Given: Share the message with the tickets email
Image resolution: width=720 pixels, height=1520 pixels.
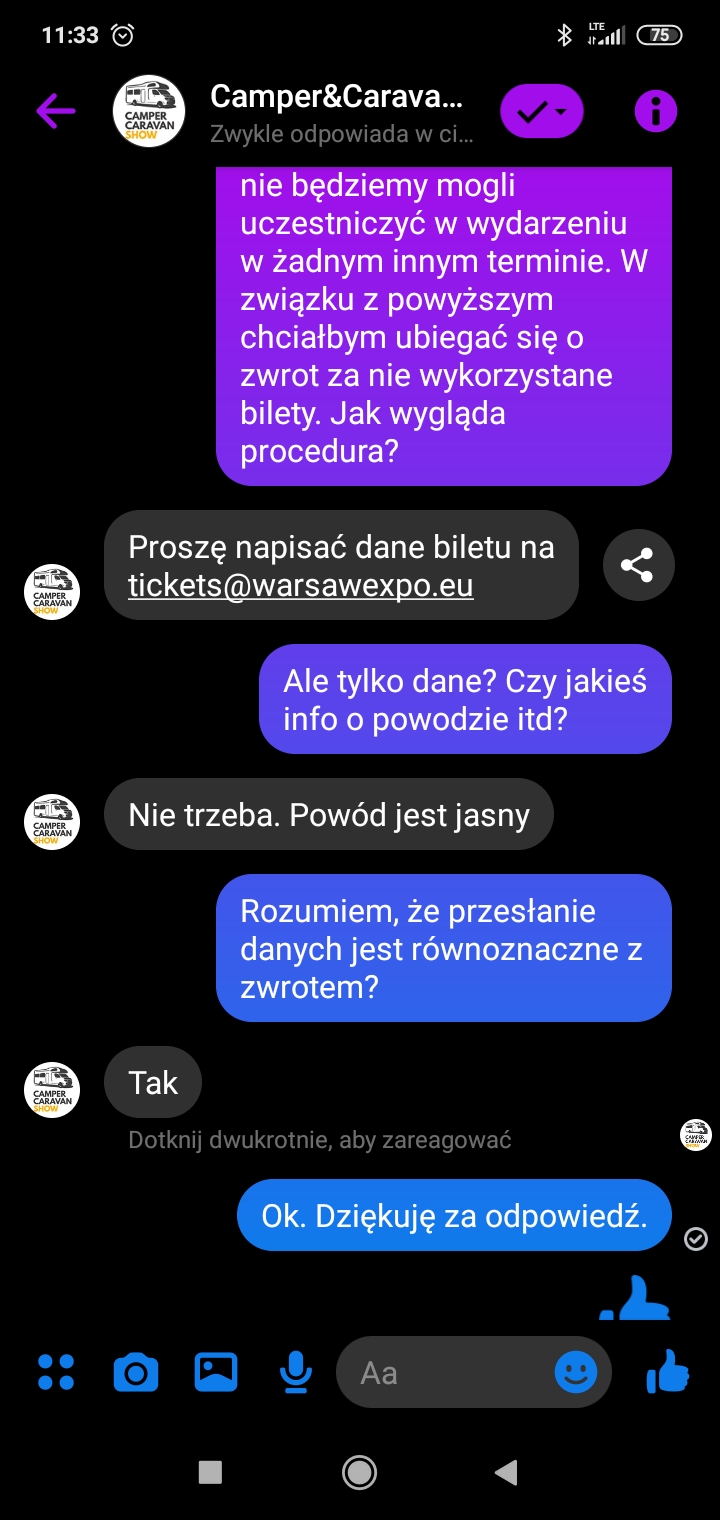Looking at the screenshot, I should 638,565.
